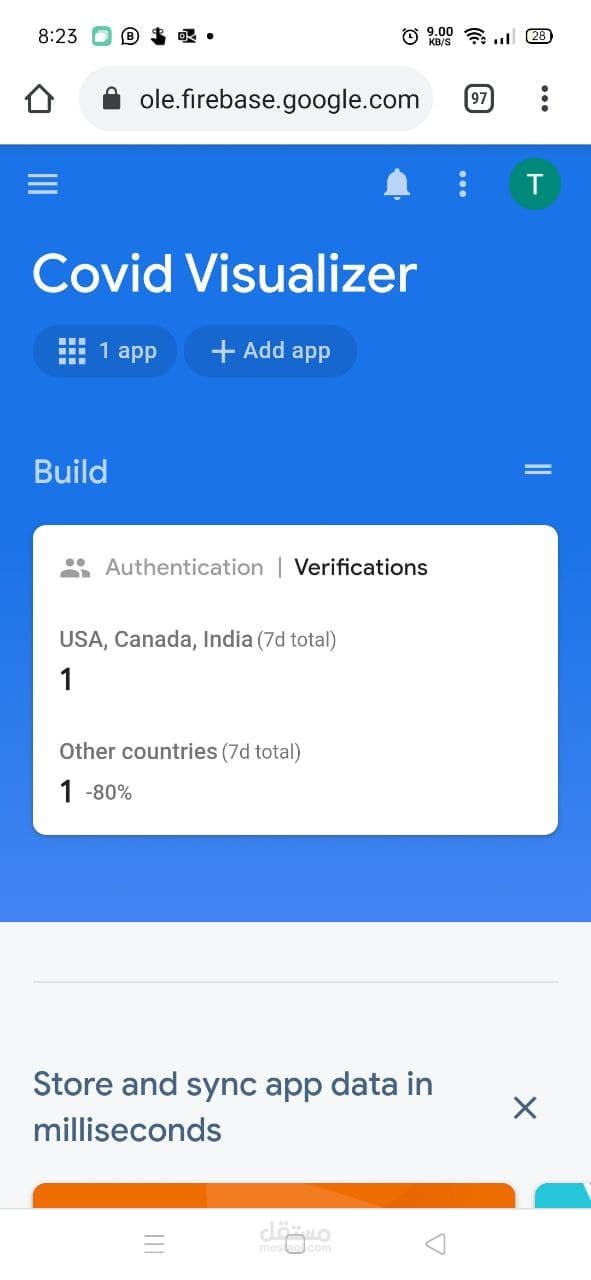Screen dimensions: 591x1280
Task: Tap the browser home icon
Action: [39, 98]
